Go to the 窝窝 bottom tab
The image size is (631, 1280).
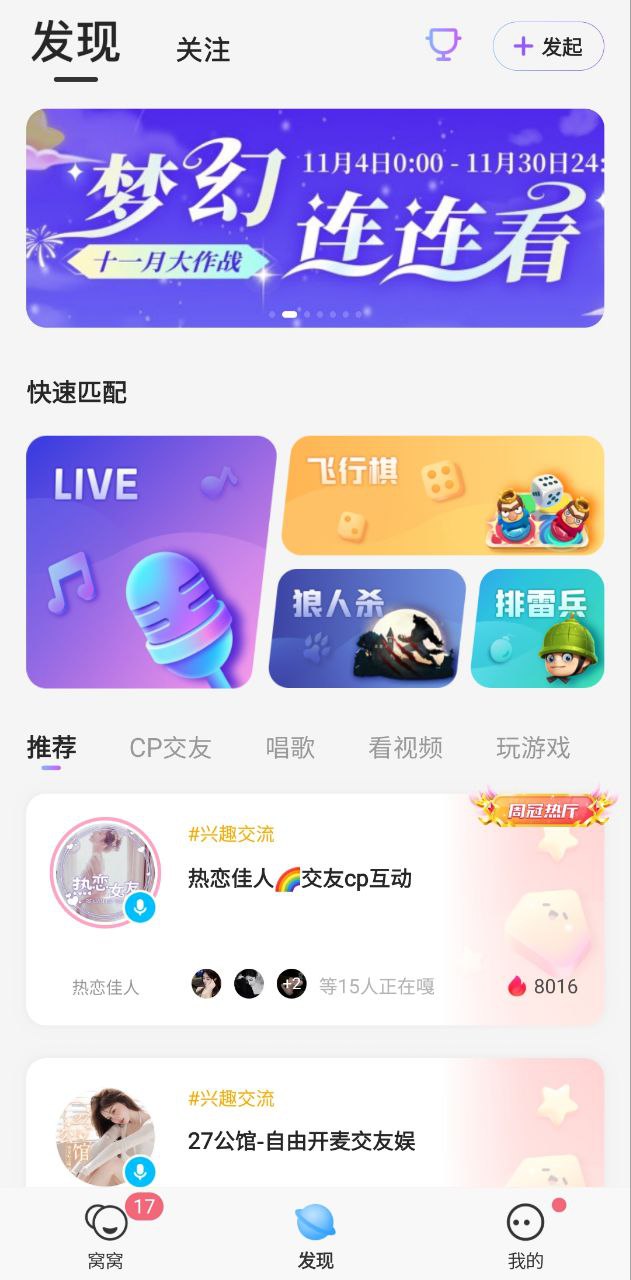106,1235
